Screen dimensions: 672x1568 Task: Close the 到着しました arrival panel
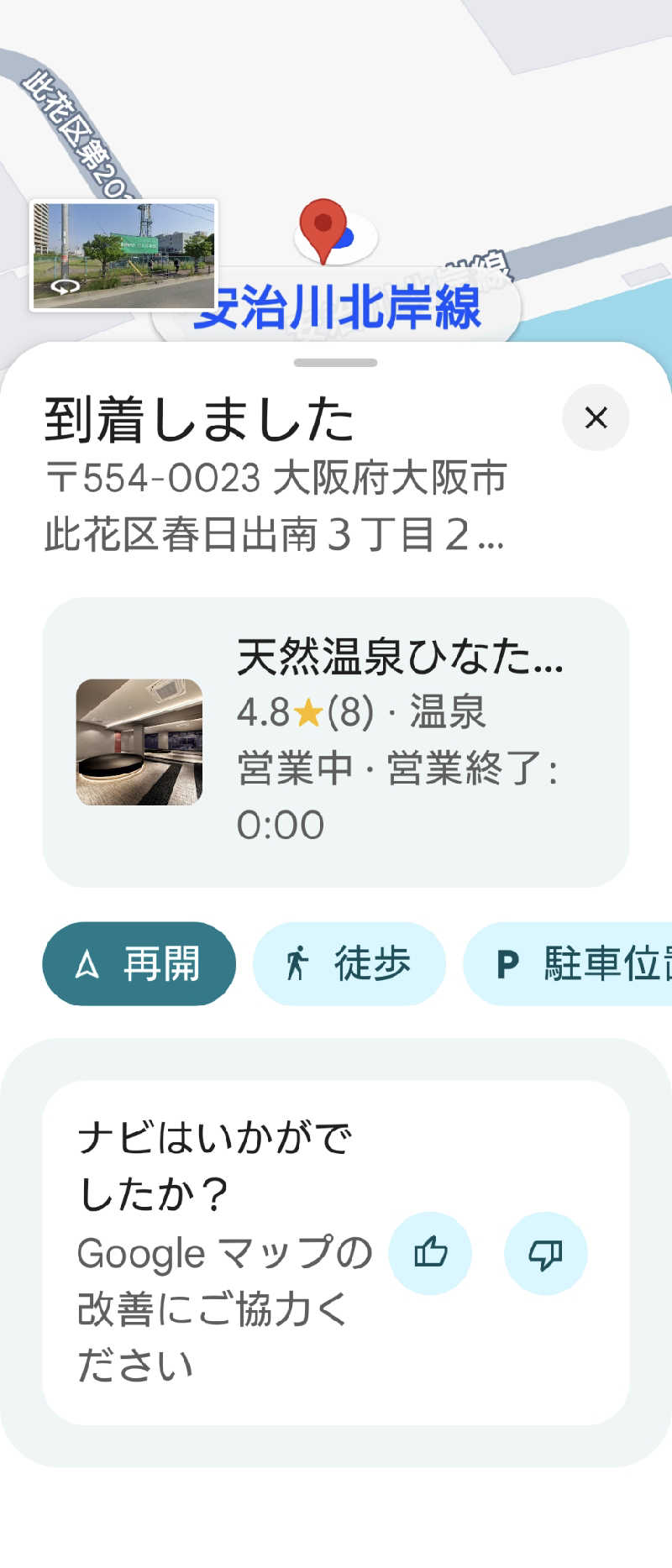[596, 417]
